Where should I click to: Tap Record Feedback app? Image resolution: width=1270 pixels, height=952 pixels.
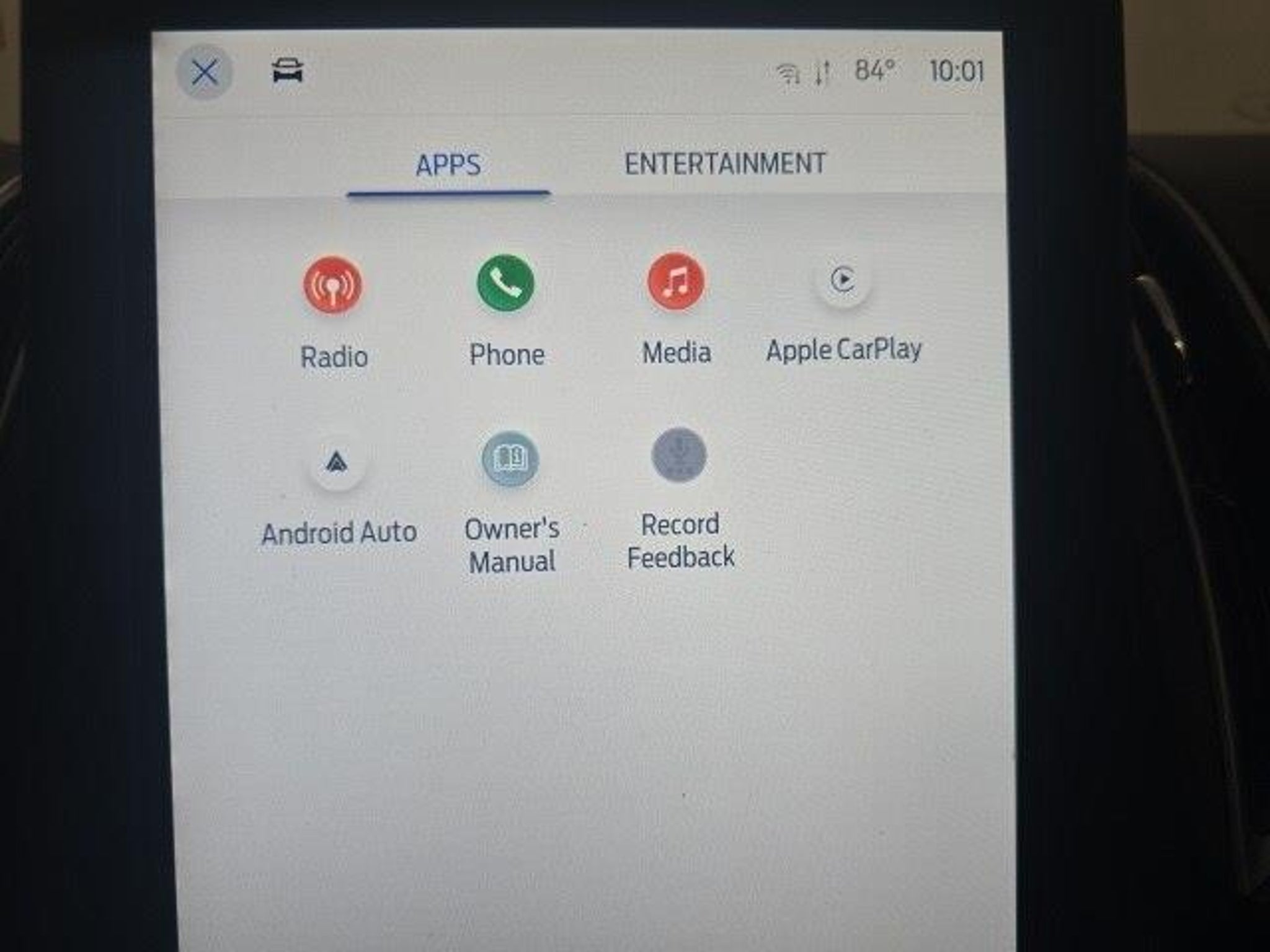click(679, 456)
